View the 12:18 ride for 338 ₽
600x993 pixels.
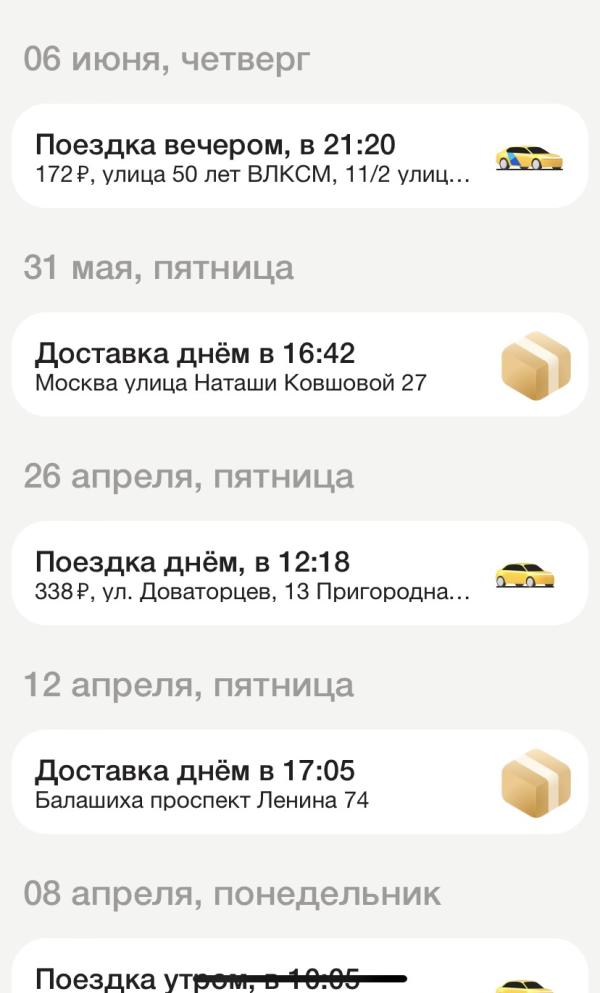pyautogui.click(x=298, y=574)
